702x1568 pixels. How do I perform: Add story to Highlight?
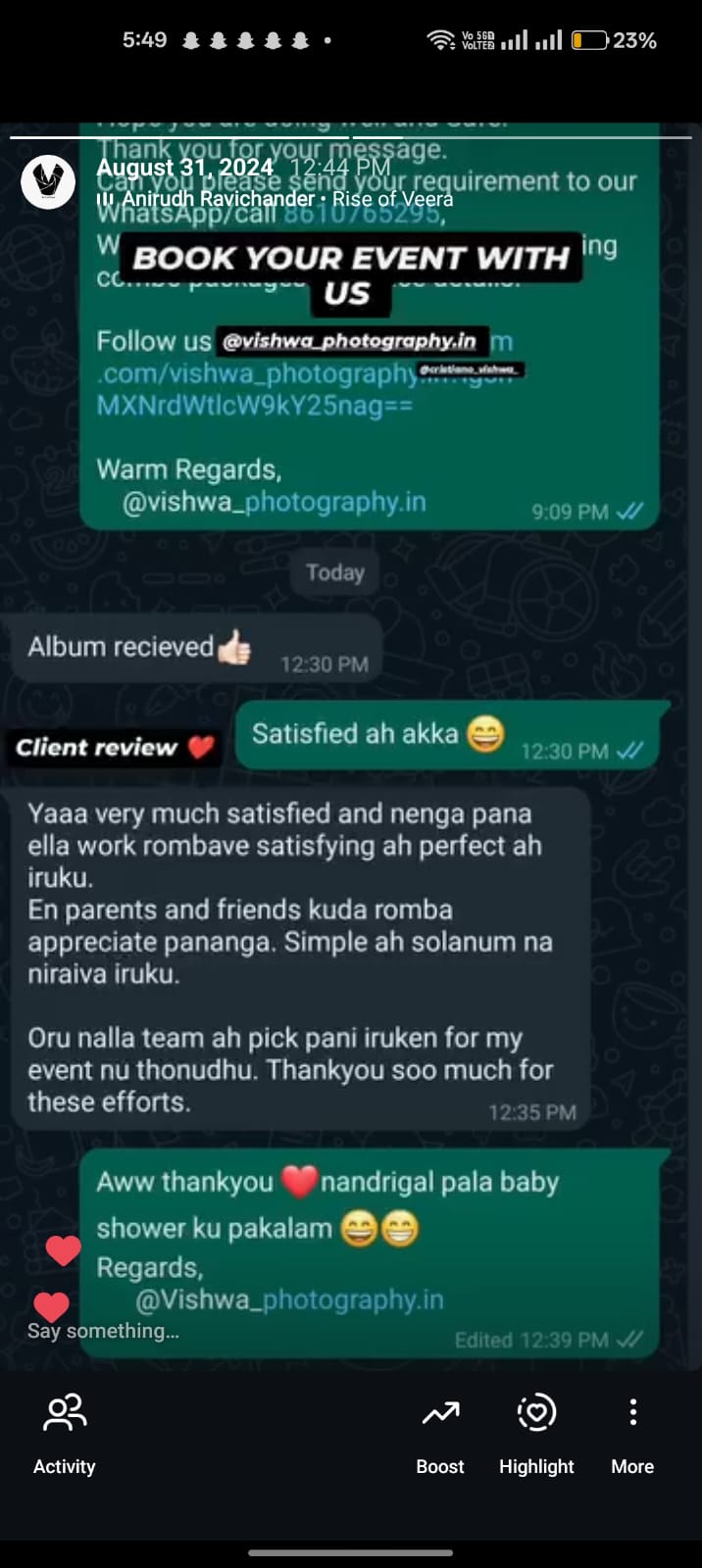[536, 1434]
